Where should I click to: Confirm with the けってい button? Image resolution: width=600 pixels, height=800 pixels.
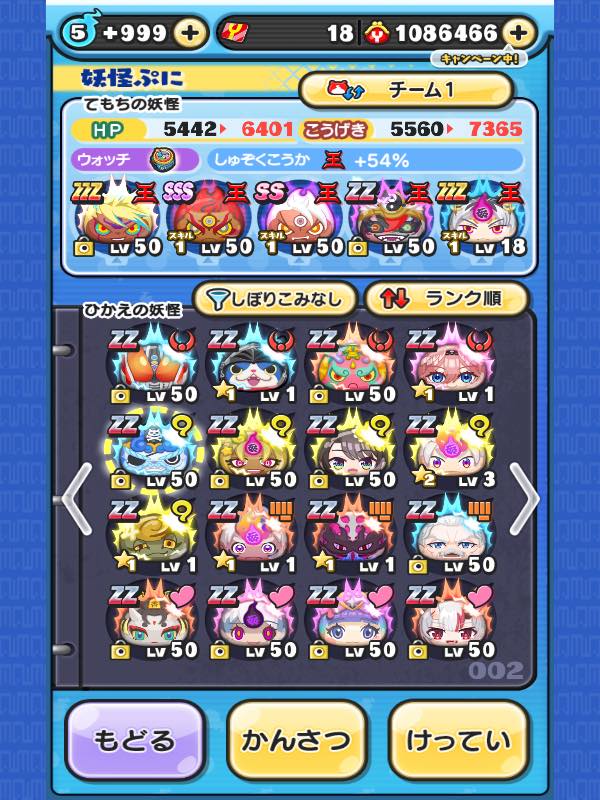pyautogui.click(x=458, y=741)
